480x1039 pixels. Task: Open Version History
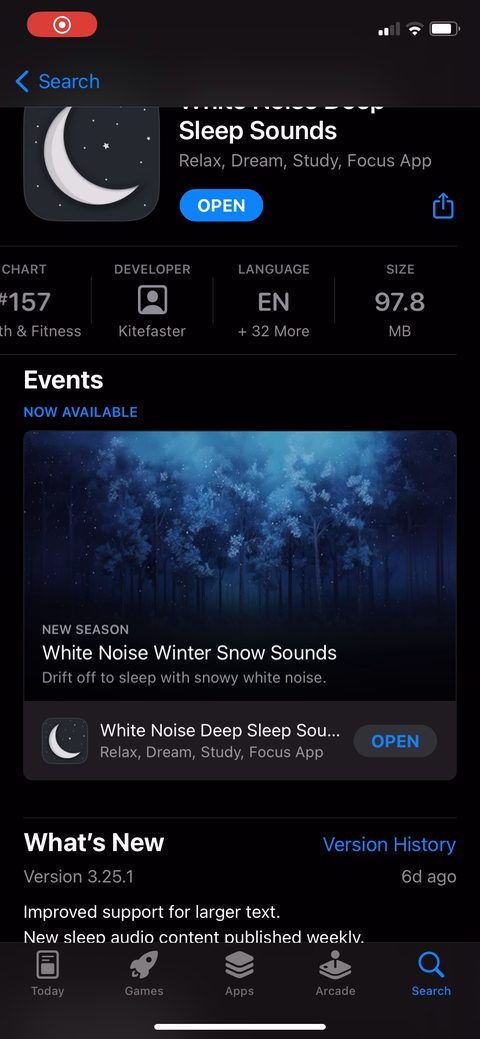click(x=389, y=844)
